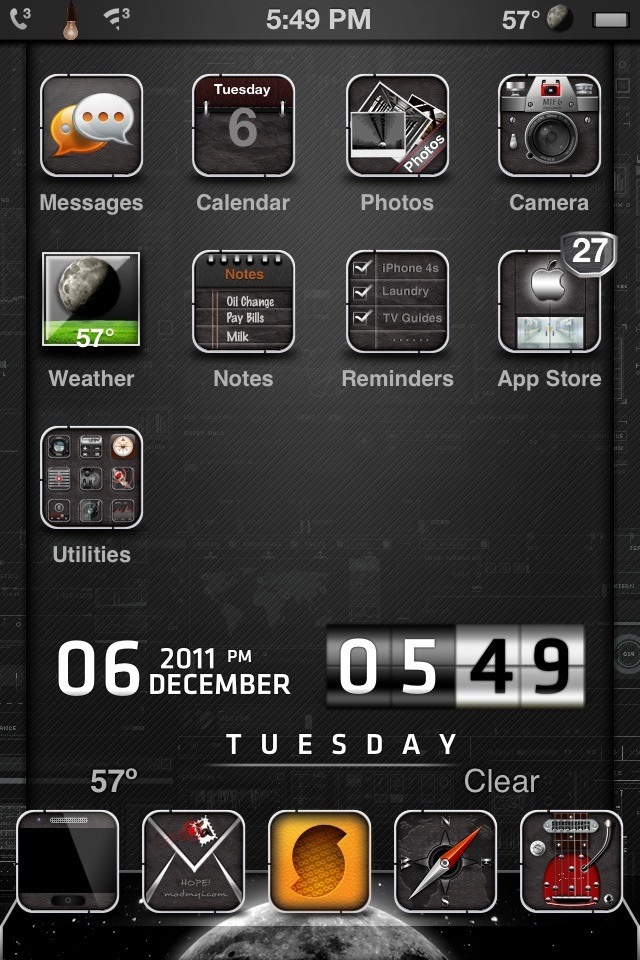The height and width of the screenshot is (960, 640).
Task: Open the Messages app
Action: (91, 126)
